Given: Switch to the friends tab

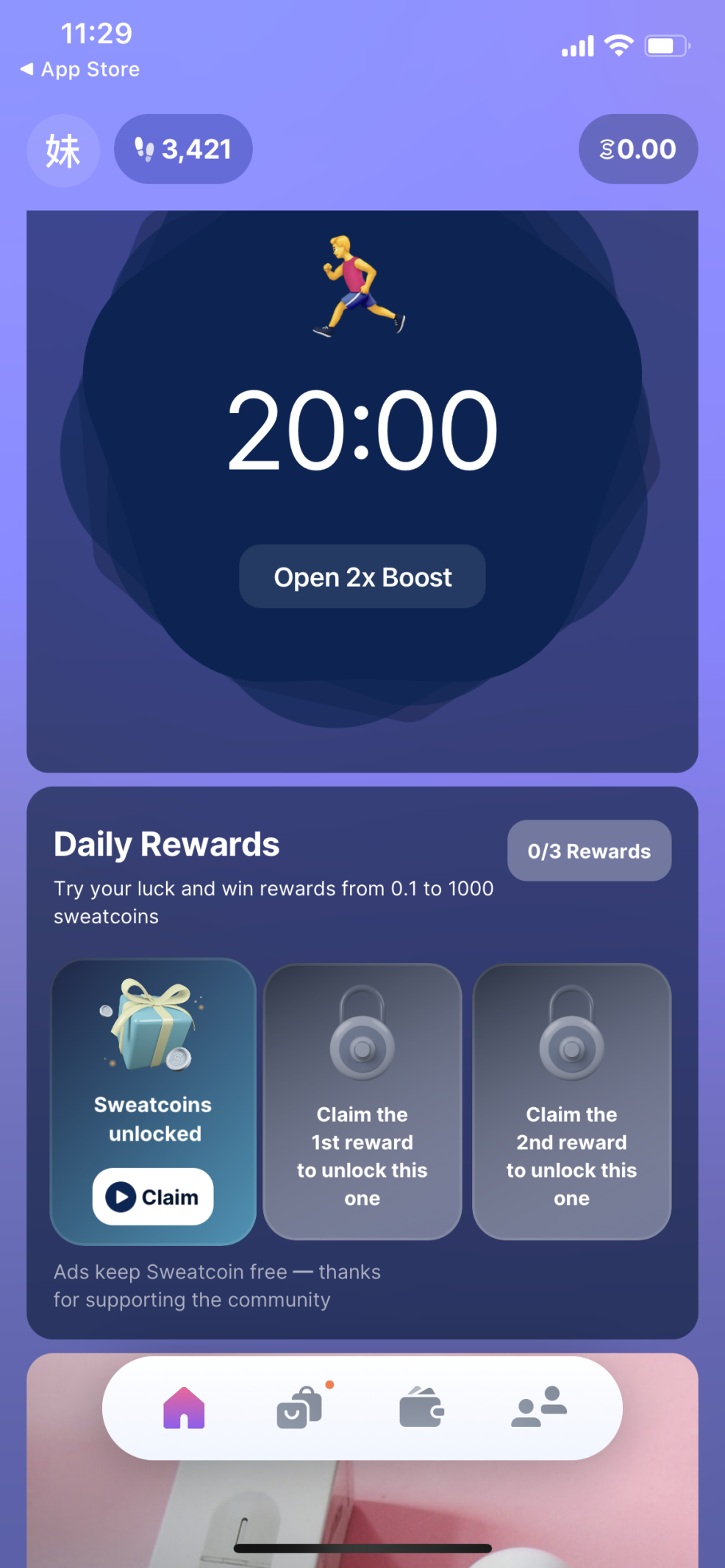Looking at the screenshot, I should click(x=539, y=1408).
